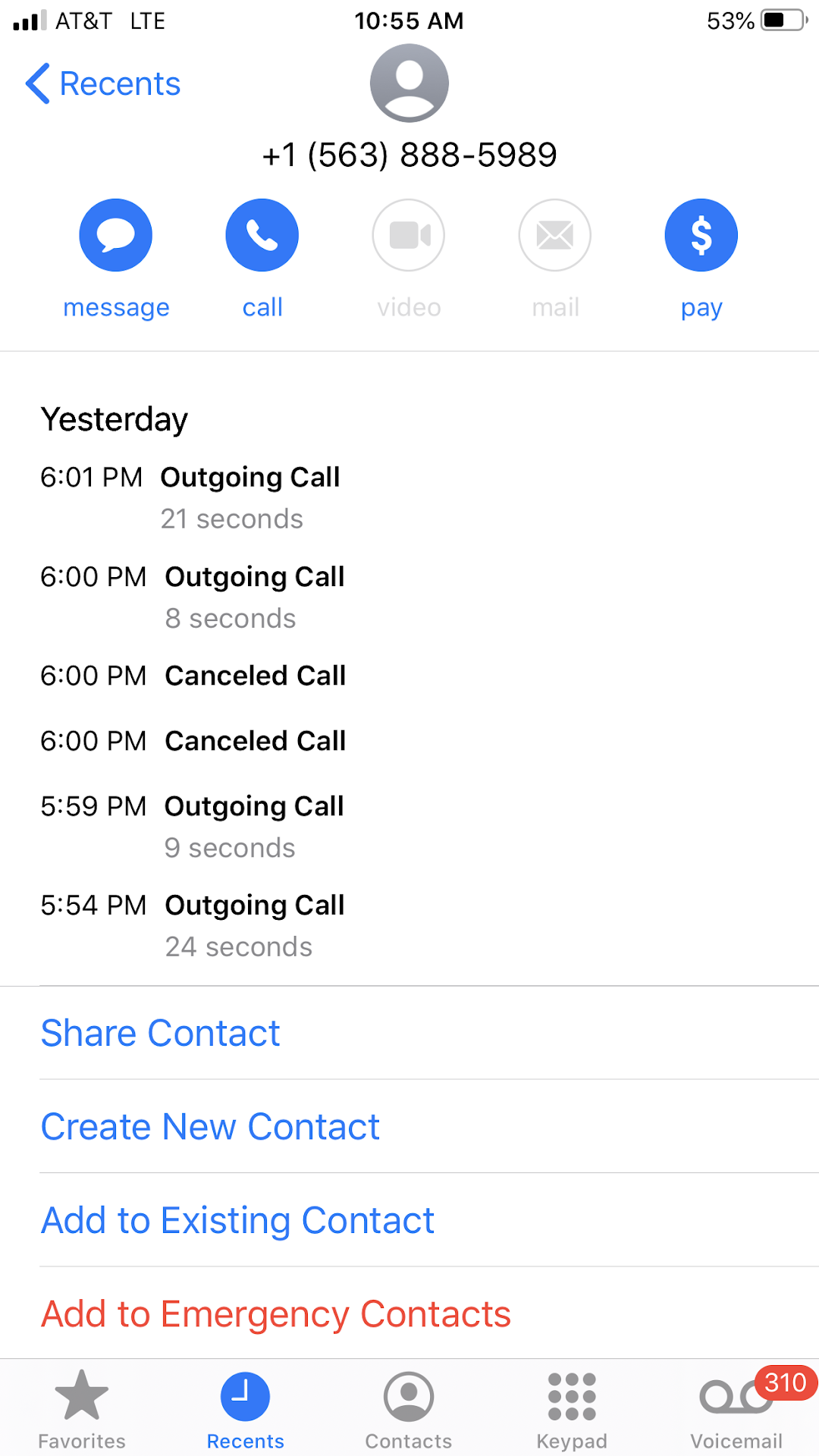Screen dimensions: 819x1456
Task: Share Contact
Action: [x=161, y=1033]
